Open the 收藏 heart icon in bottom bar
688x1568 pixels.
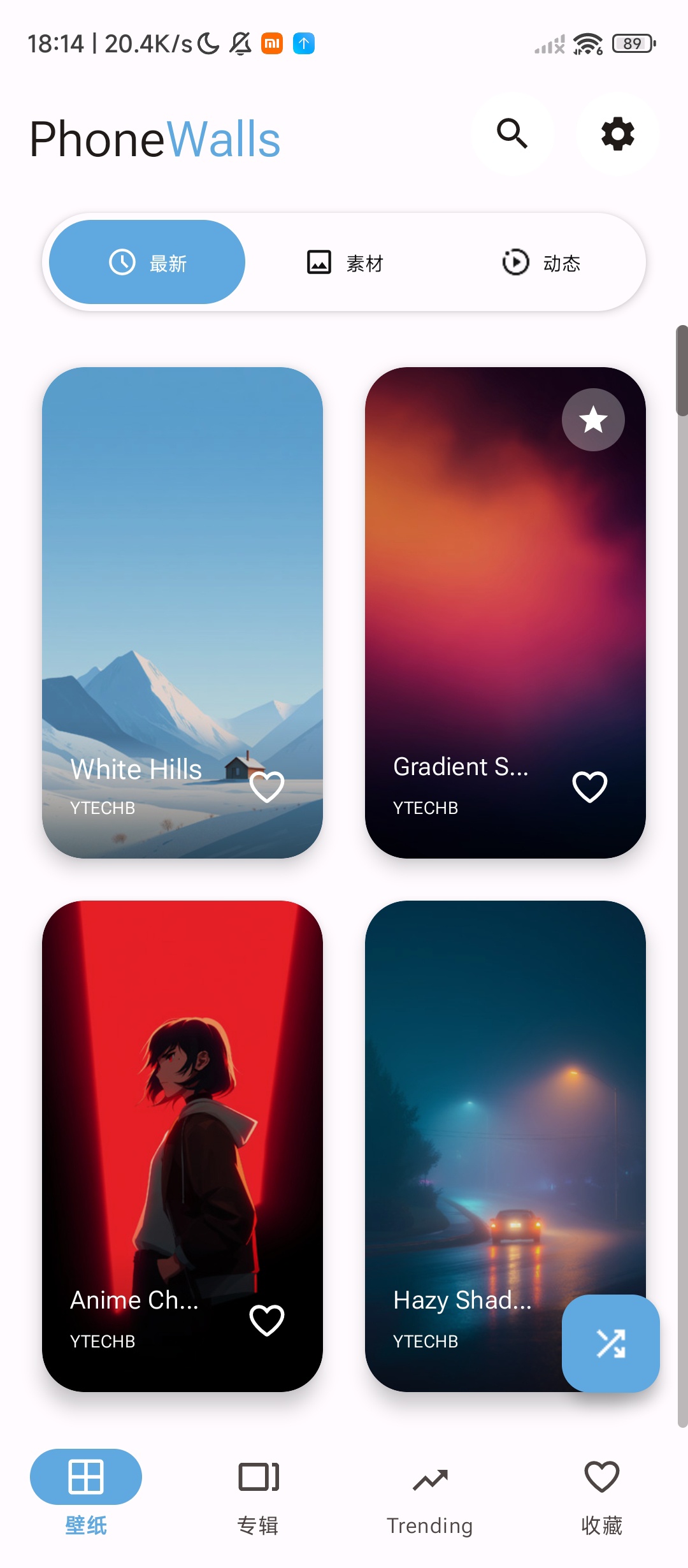601,1477
